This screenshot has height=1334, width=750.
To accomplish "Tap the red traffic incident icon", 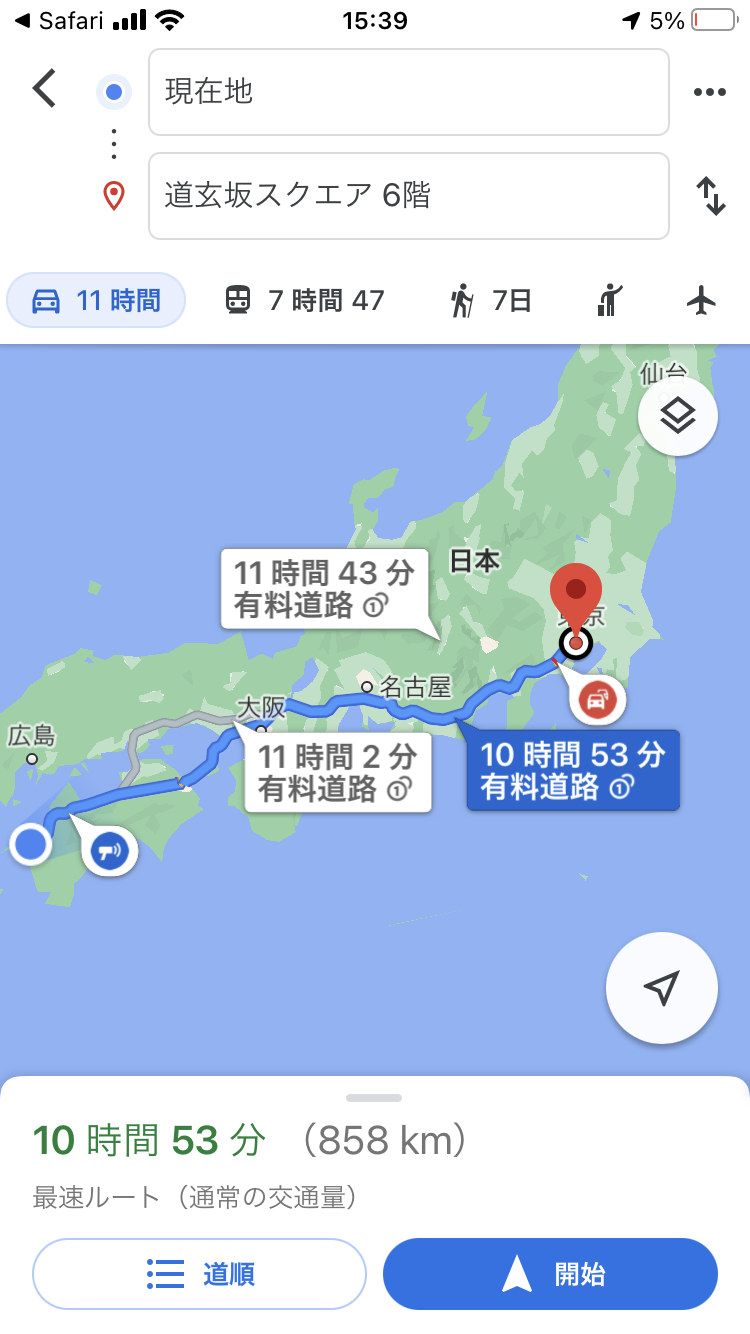I will click(597, 700).
